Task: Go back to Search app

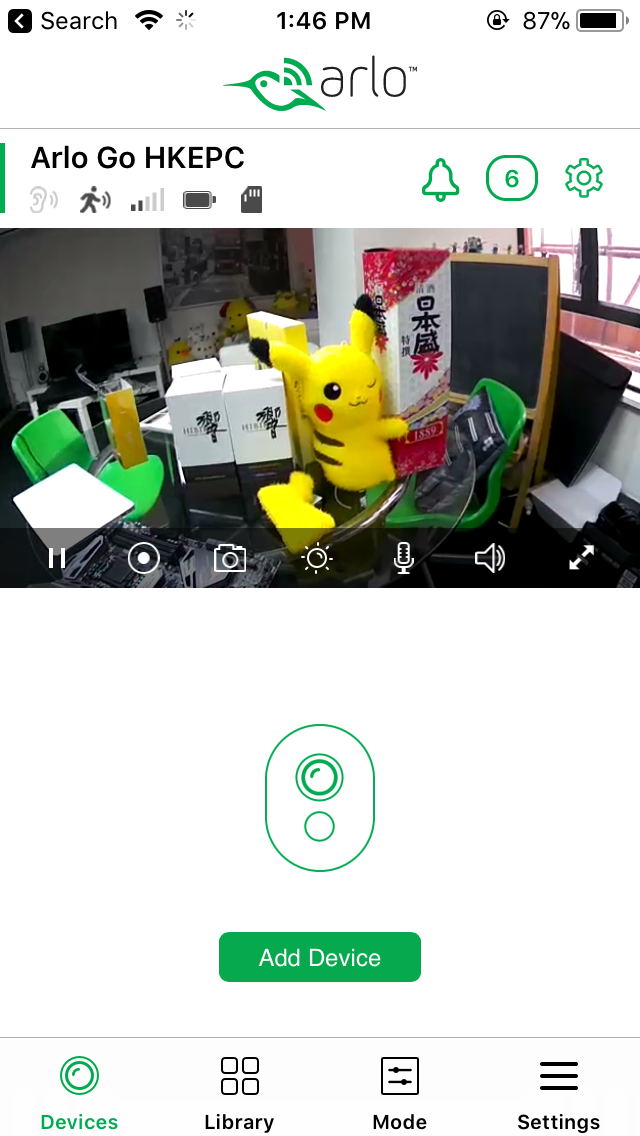Action: [64, 20]
